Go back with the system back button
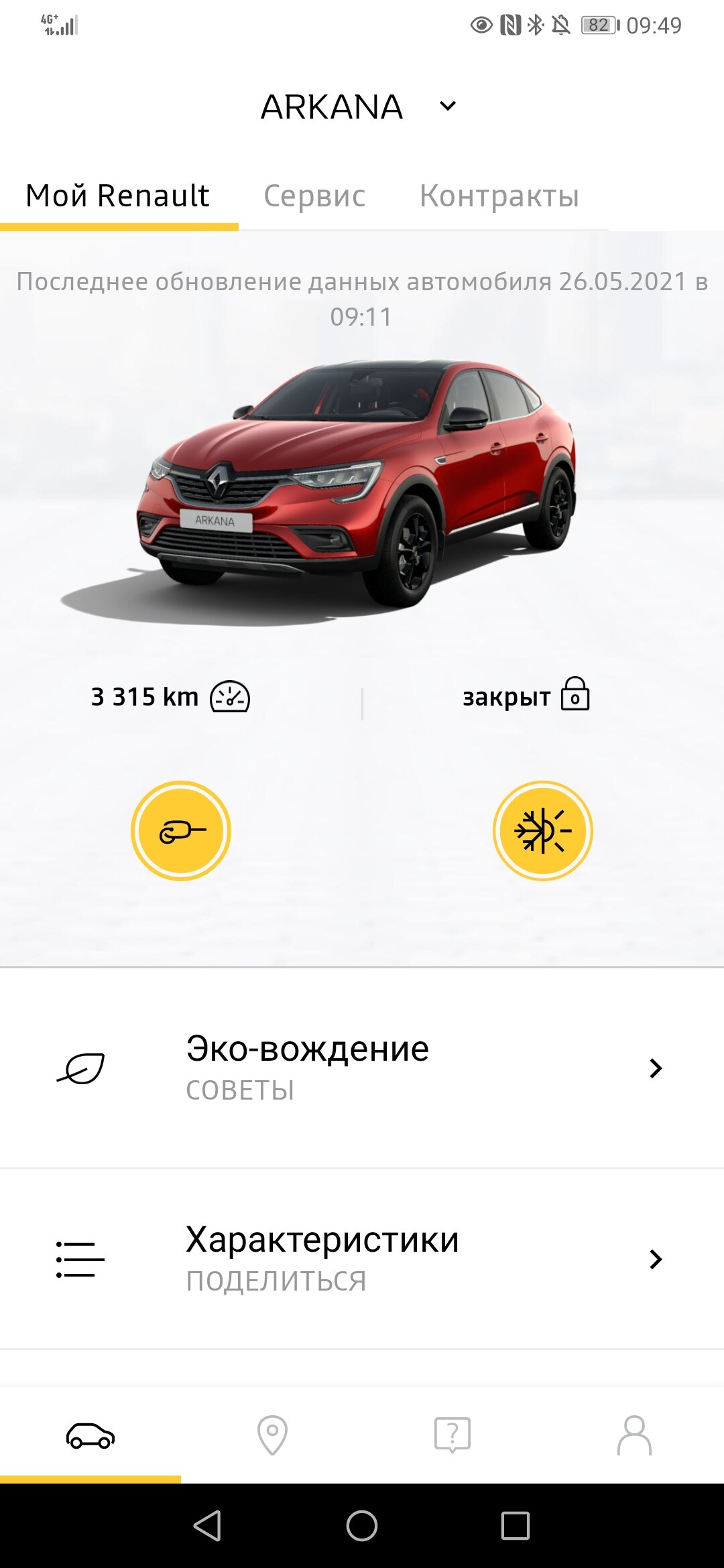The height and width of the screenshot is (1568, 724). [x=207, y=1526]
